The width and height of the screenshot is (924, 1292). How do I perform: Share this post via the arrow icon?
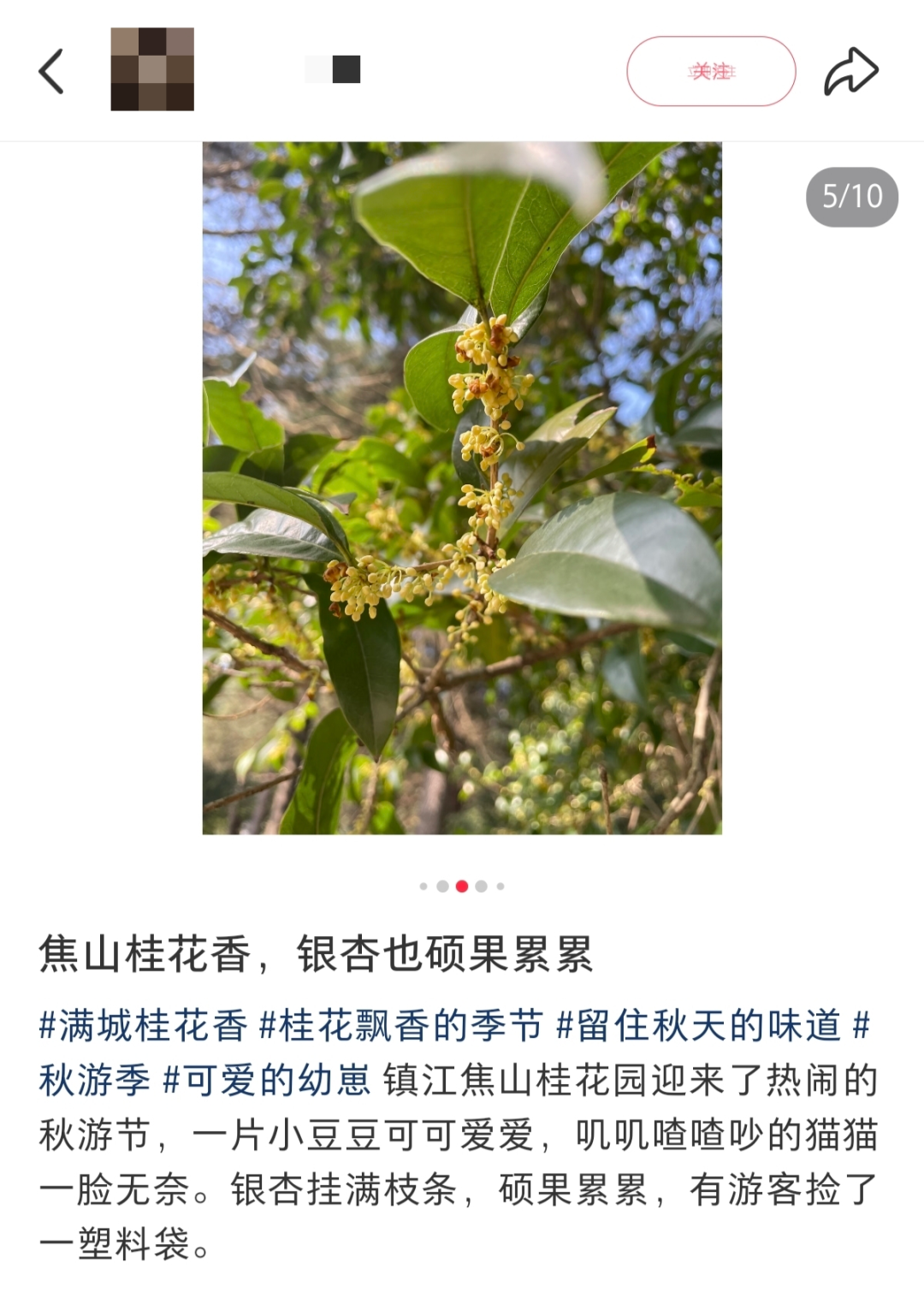(850, 71)
